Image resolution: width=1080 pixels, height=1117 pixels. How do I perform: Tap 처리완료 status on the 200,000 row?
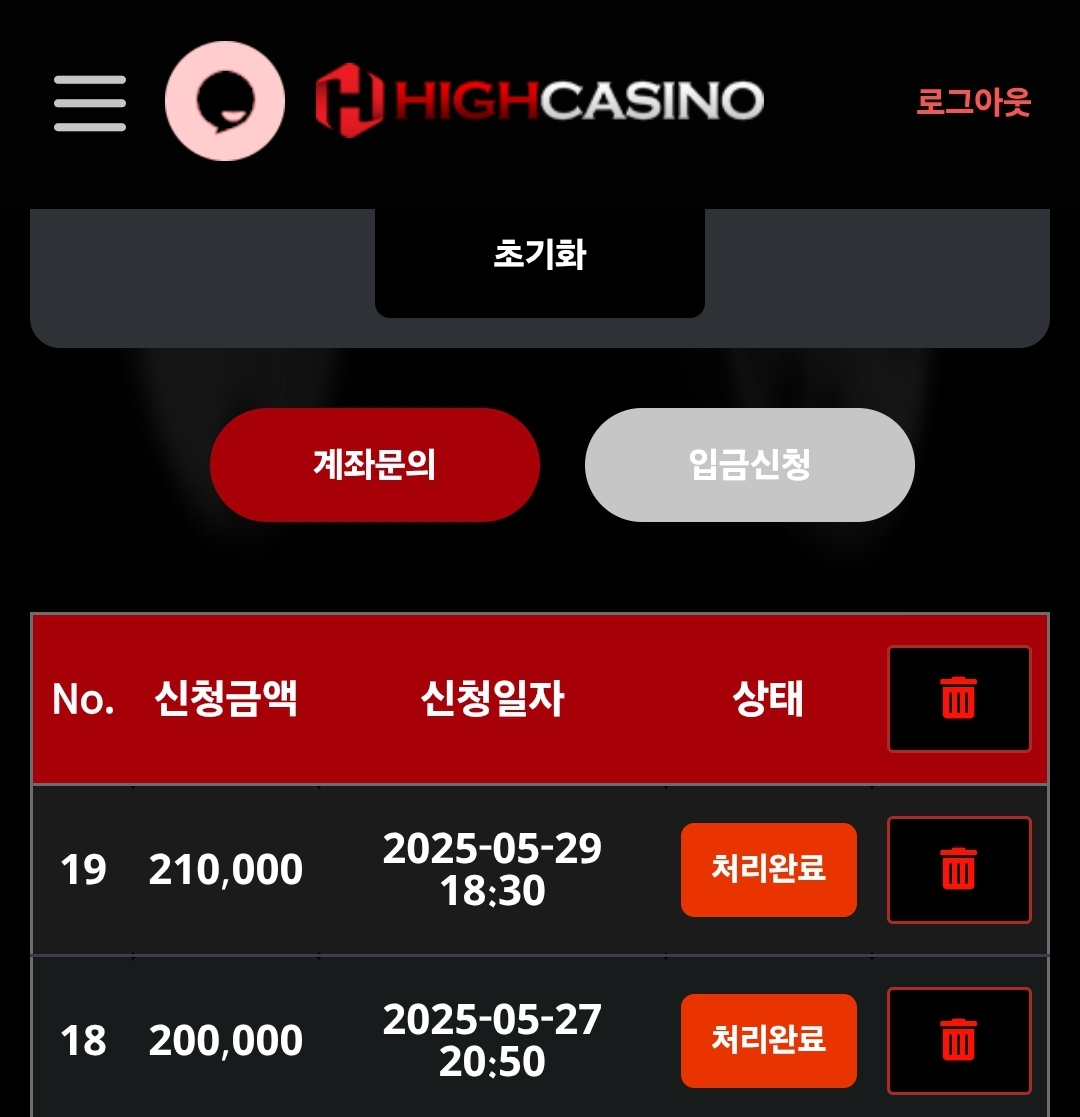pyautogui.click(x=768, y=1040)
